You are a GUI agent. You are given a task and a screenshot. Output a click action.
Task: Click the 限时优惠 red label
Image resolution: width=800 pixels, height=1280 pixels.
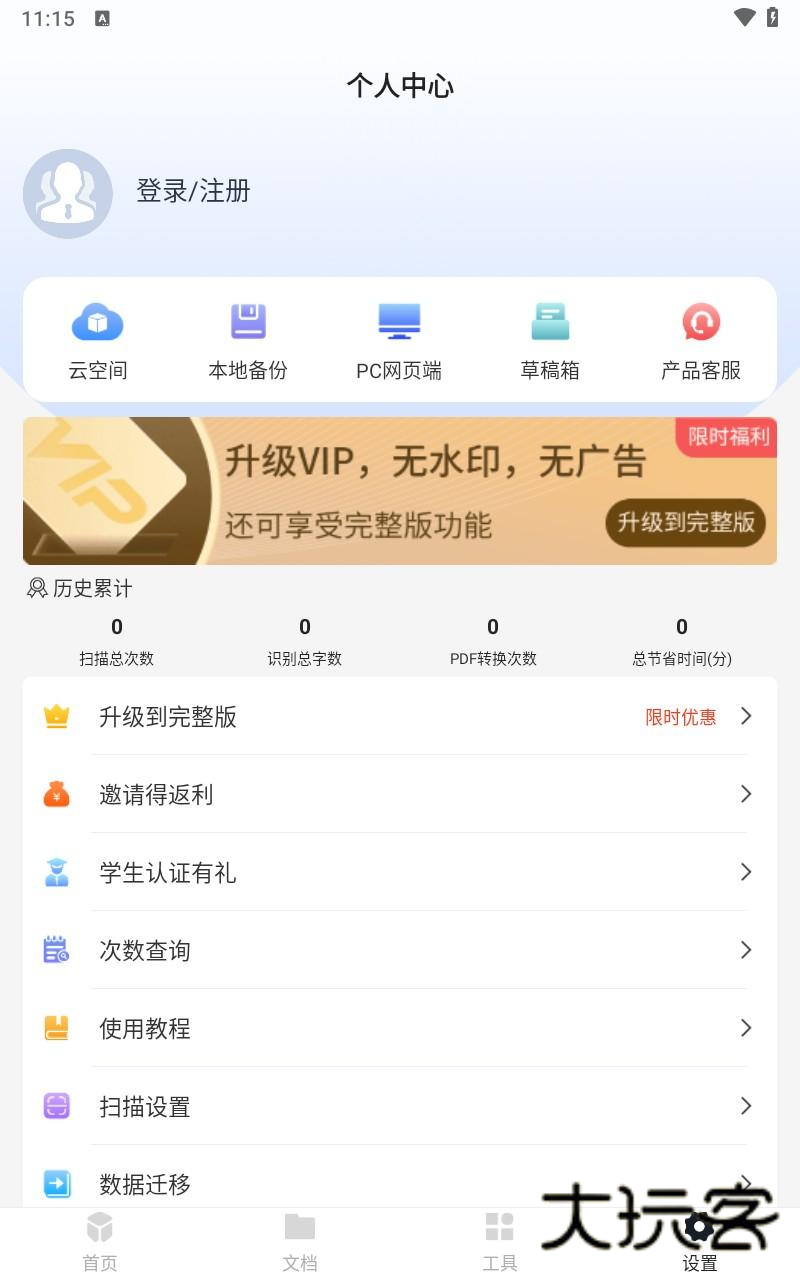click(x=681, y=716)
